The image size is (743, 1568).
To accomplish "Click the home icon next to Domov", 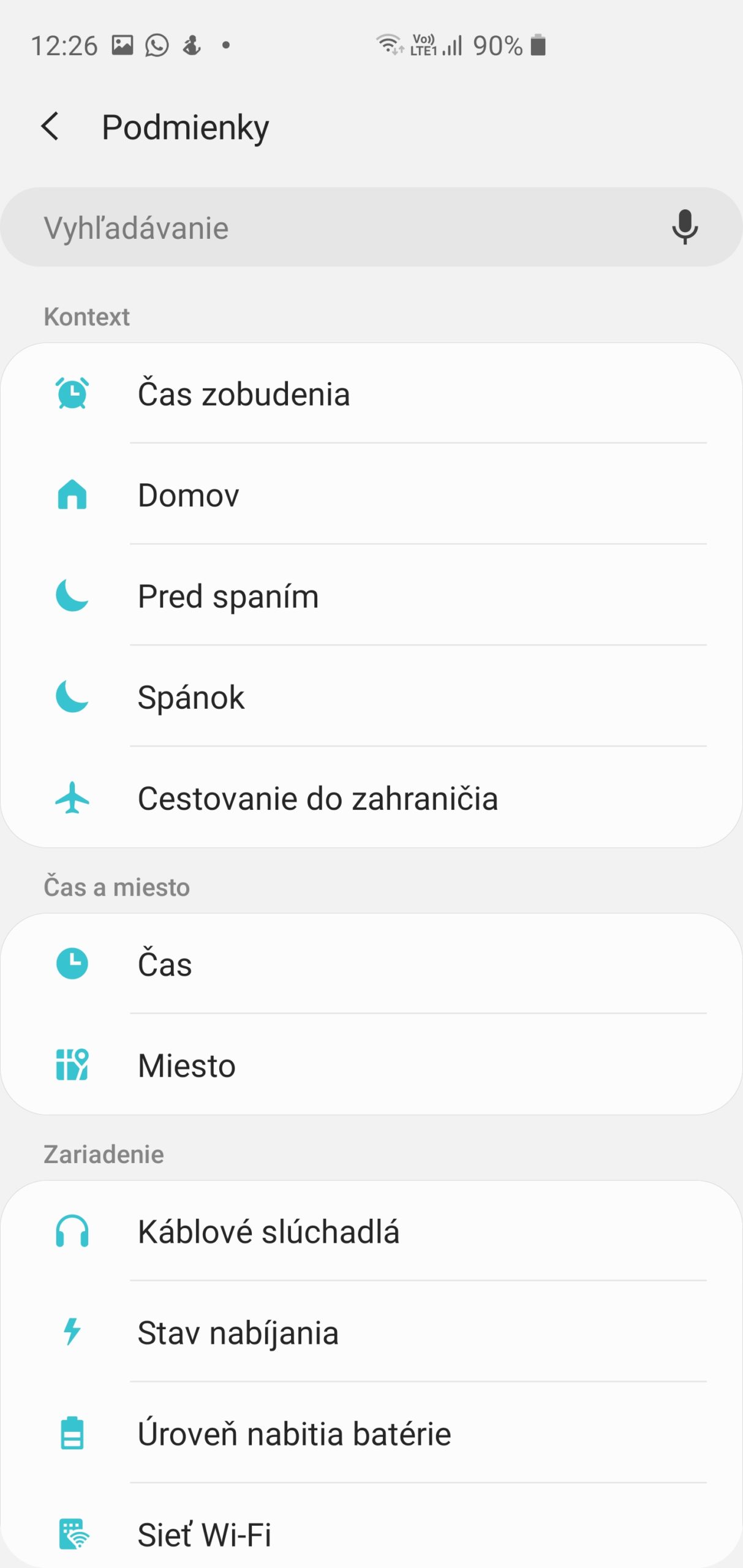I will point(72,496).
